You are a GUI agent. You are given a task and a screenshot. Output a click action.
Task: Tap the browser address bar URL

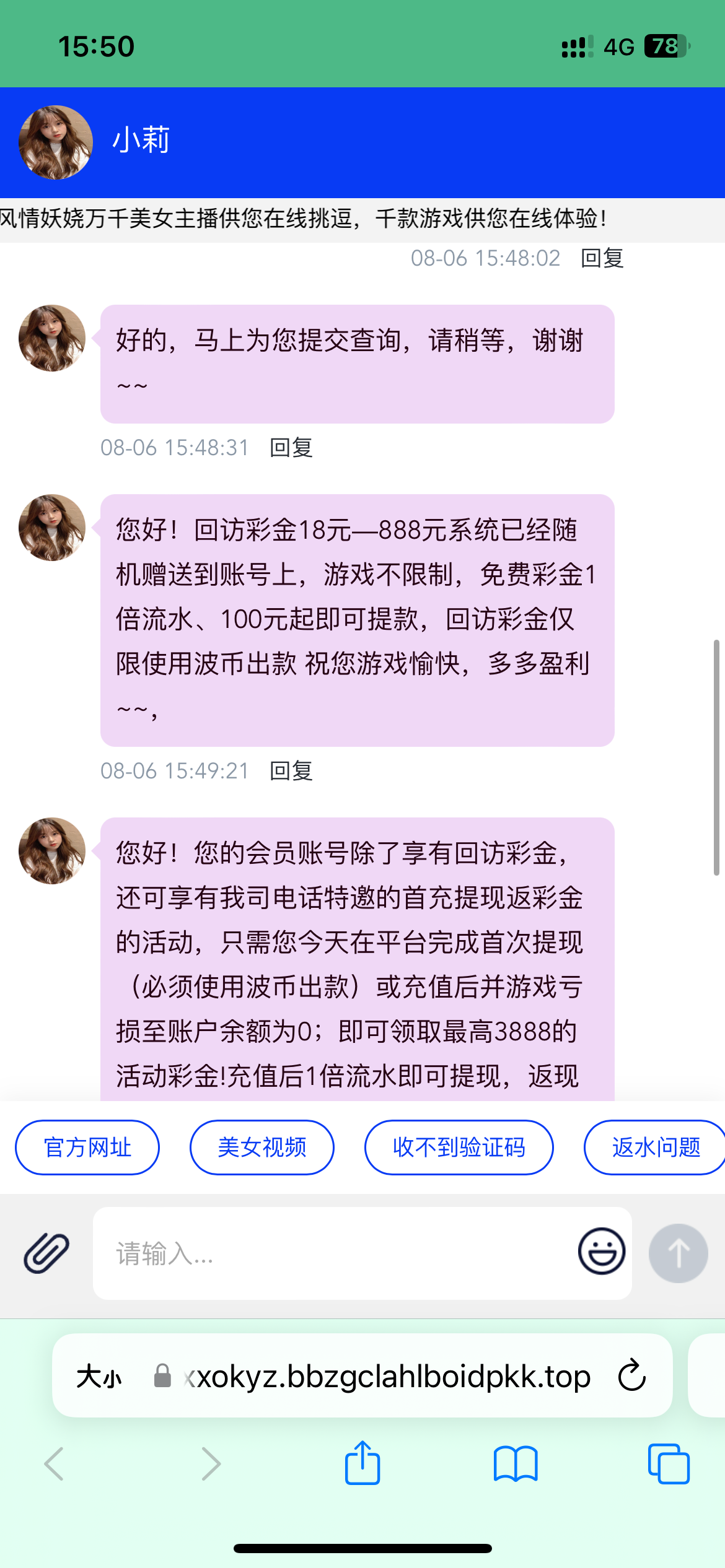click(x=387, y=1376)
